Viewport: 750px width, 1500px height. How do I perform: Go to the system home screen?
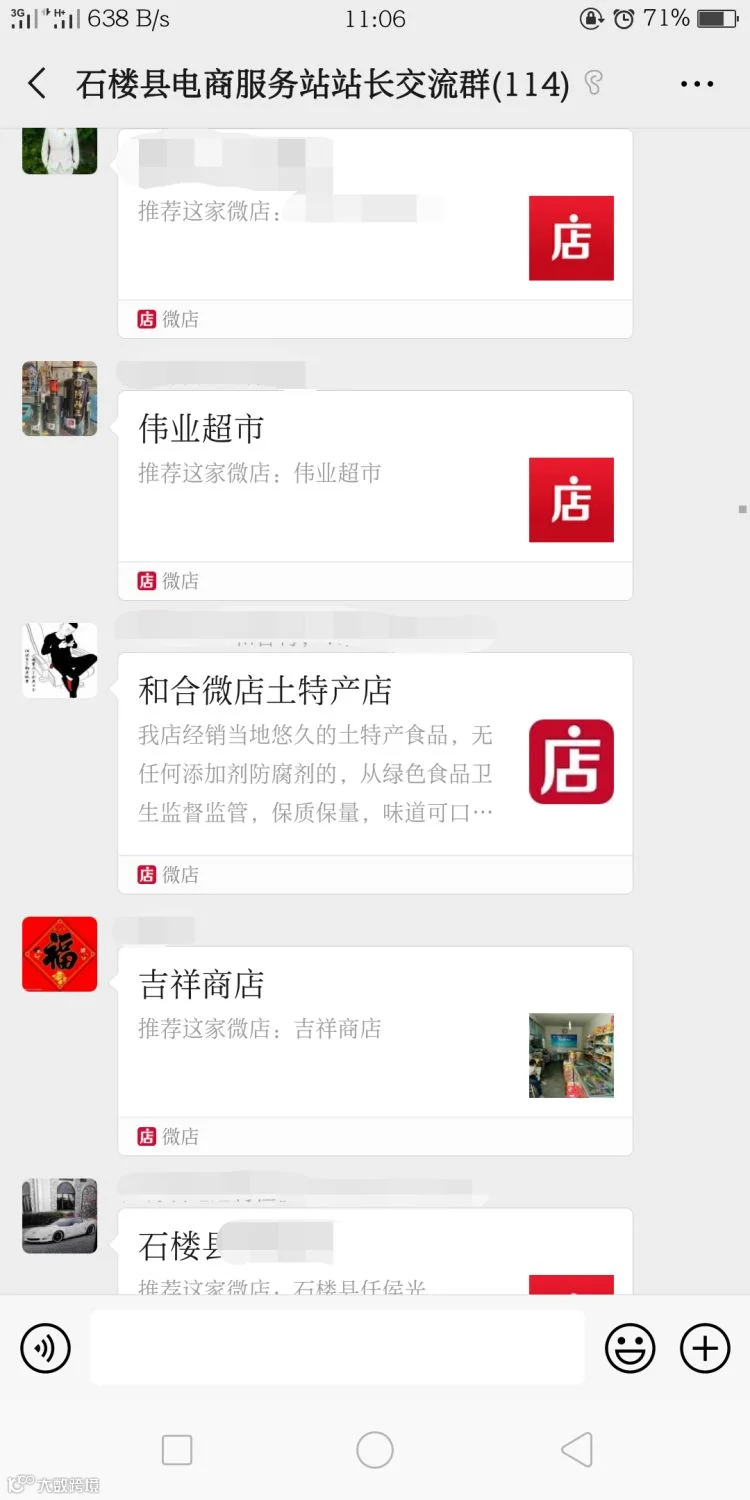pos(375,1449)
